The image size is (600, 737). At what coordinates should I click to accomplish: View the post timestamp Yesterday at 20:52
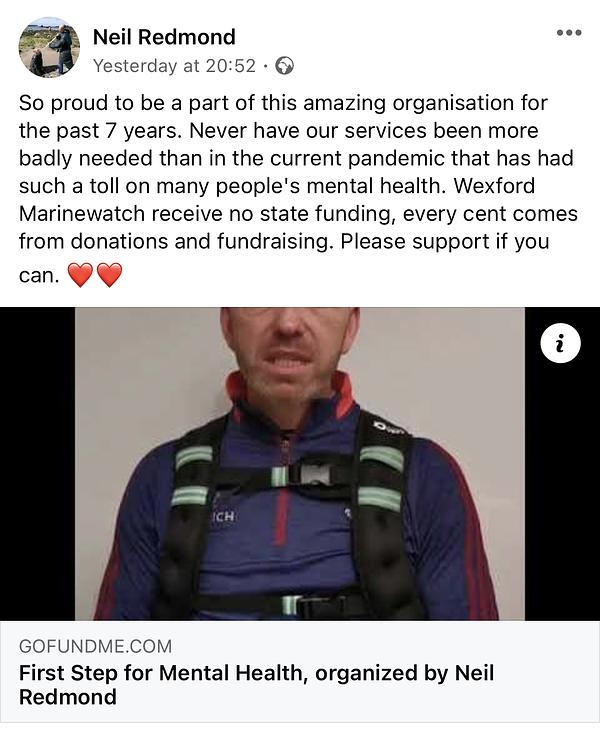[x=174, y=66]
